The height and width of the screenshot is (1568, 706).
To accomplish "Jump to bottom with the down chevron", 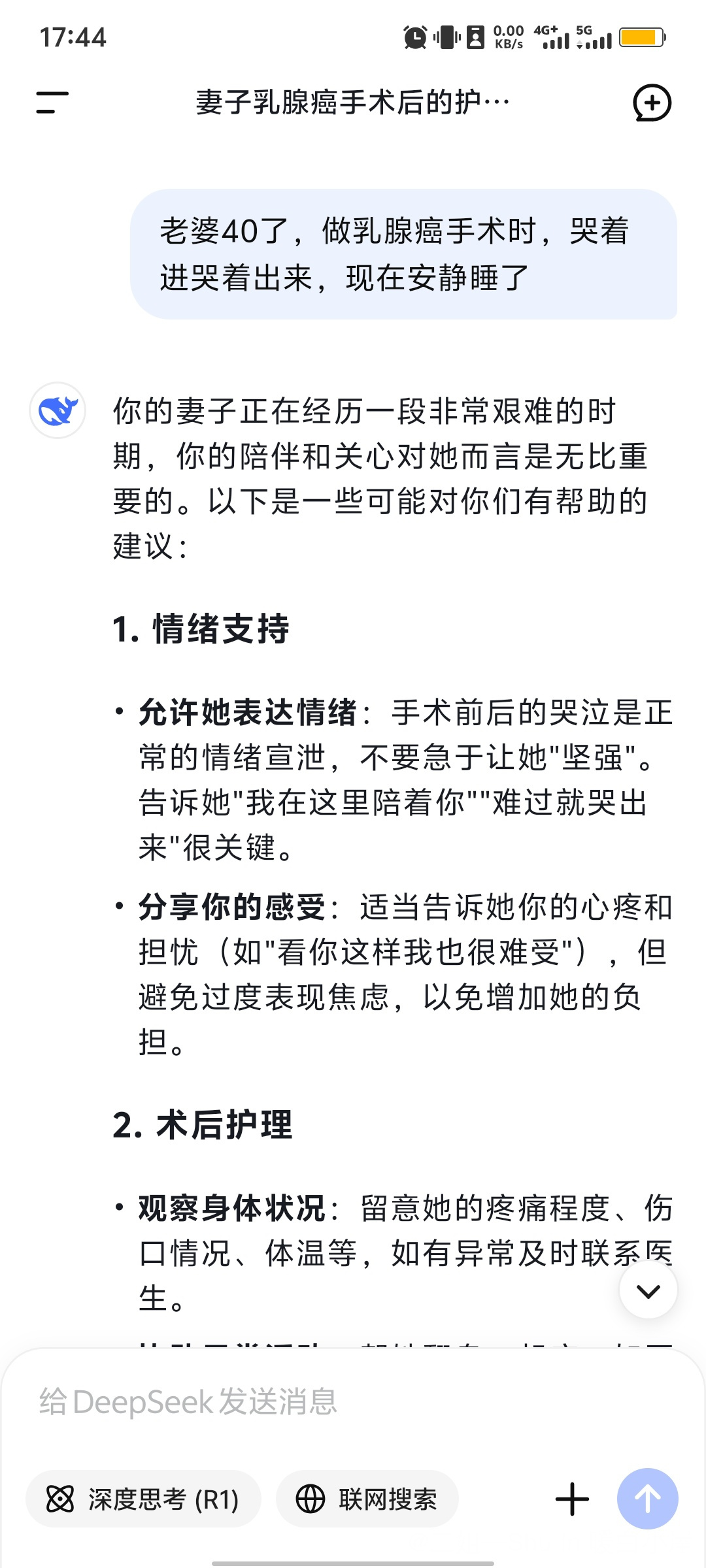I will coord(648,1290).
